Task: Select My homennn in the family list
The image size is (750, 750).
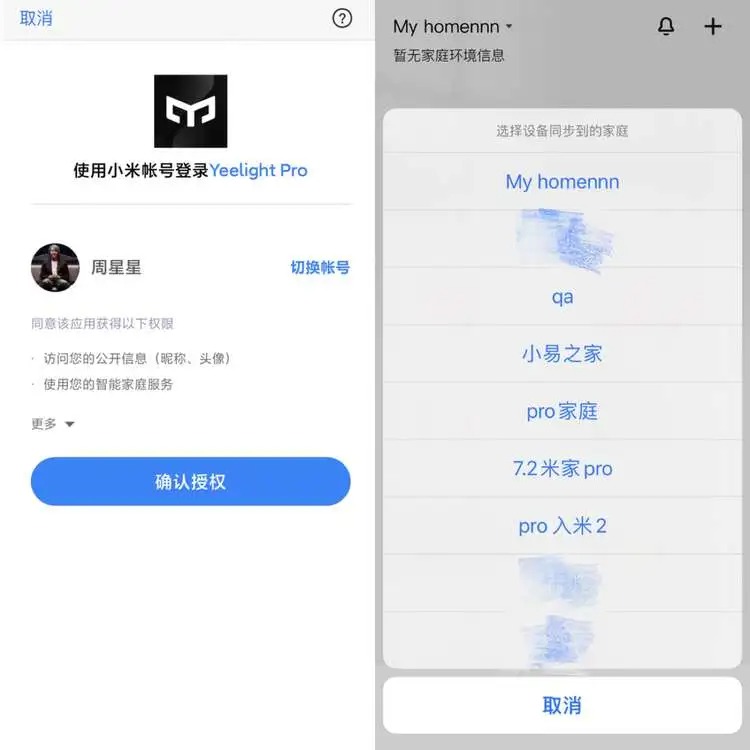Action: tap(562, 182)
